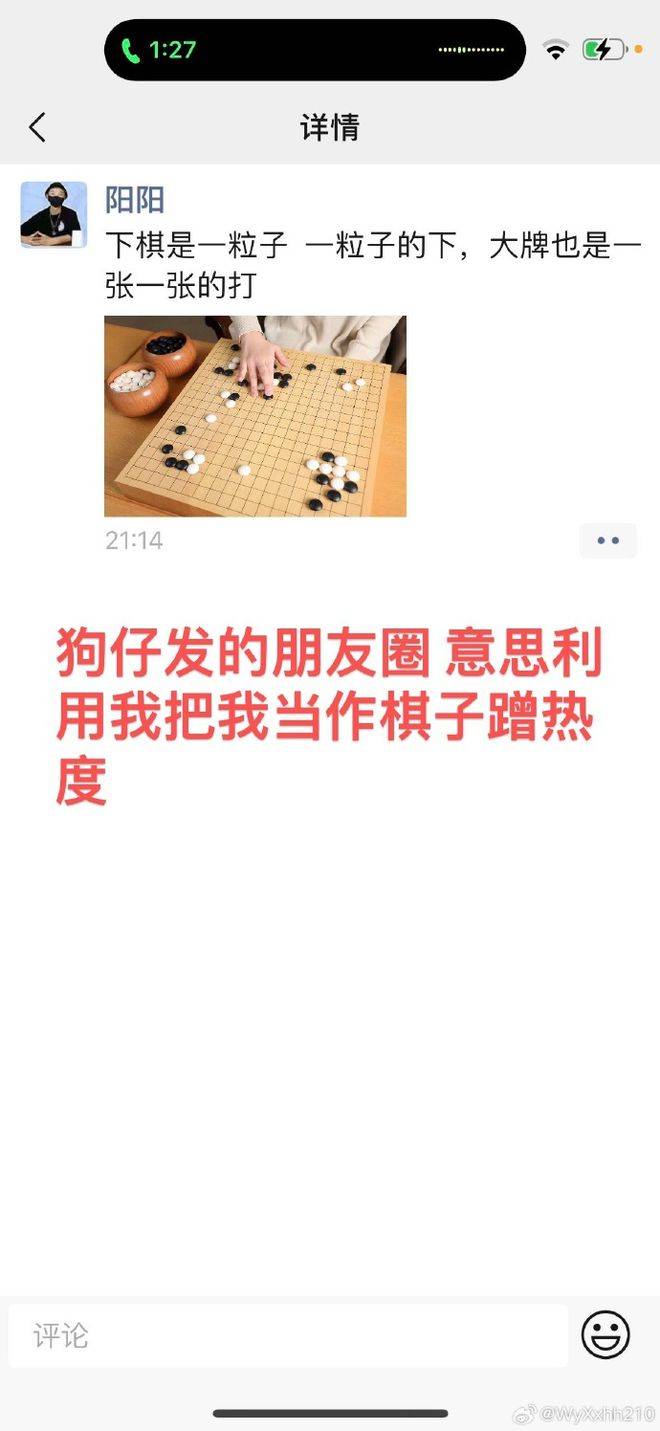Open the two-dot like/comment menu
Viewport: 660px width, 1431px height.
(x=608, y=541)
